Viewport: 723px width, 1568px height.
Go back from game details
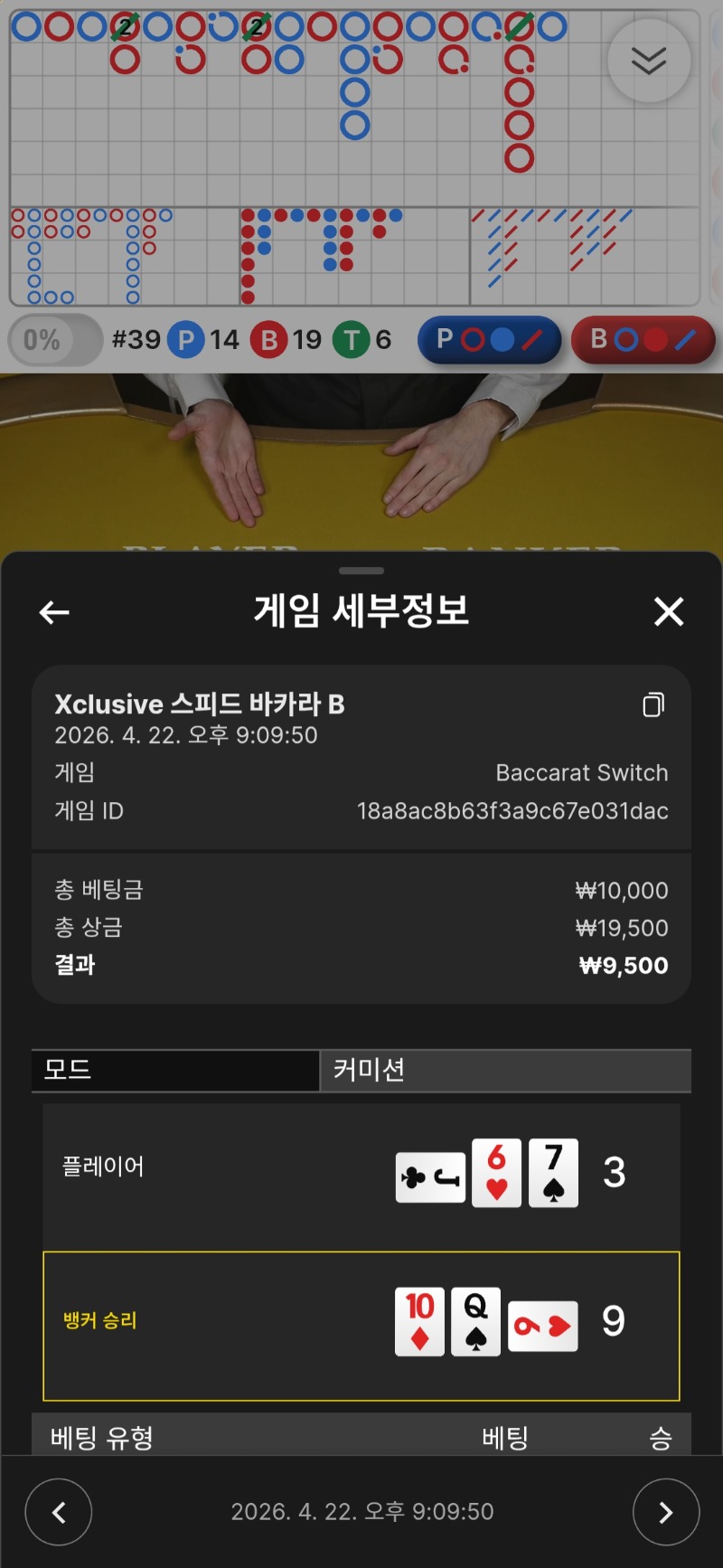[x=54, y=612]
